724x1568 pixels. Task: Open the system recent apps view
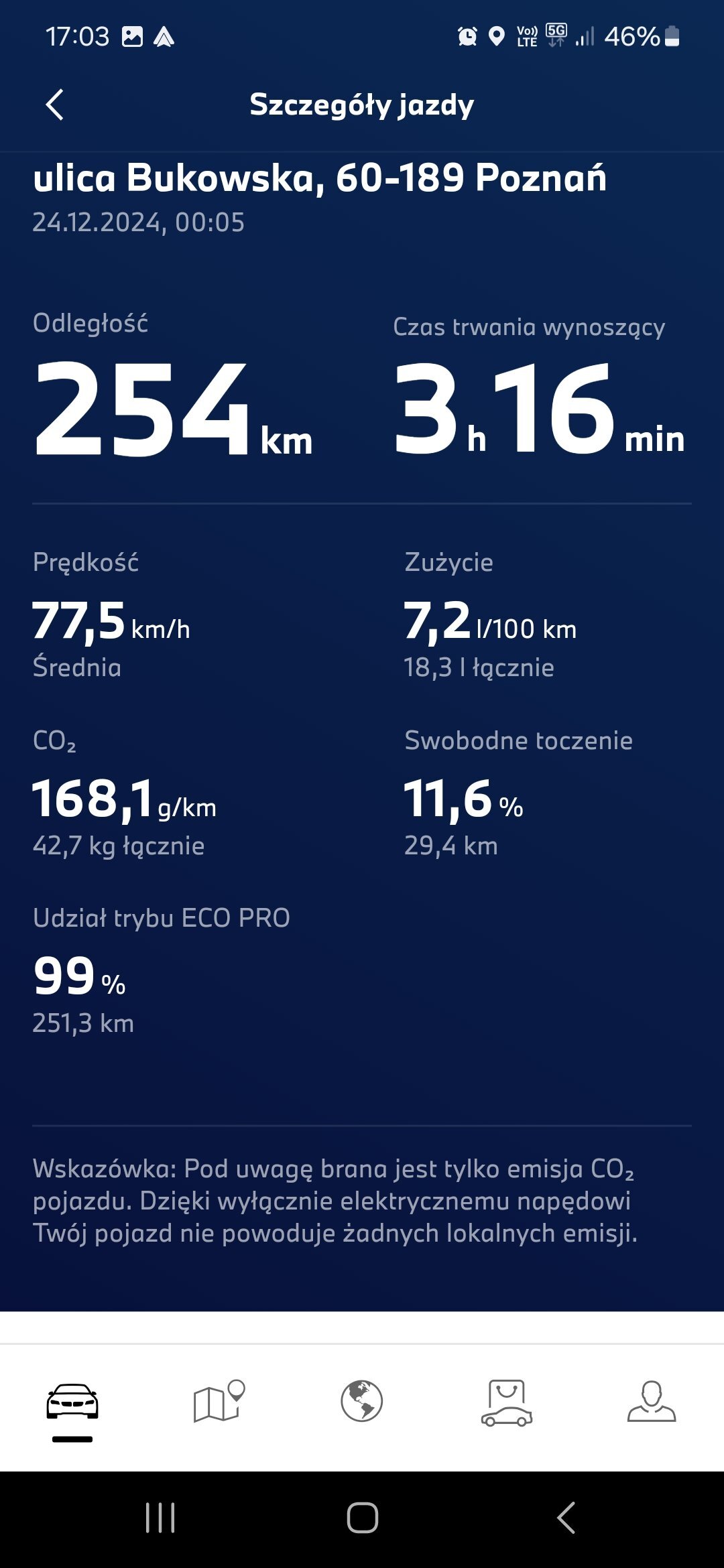(160, 1518)
